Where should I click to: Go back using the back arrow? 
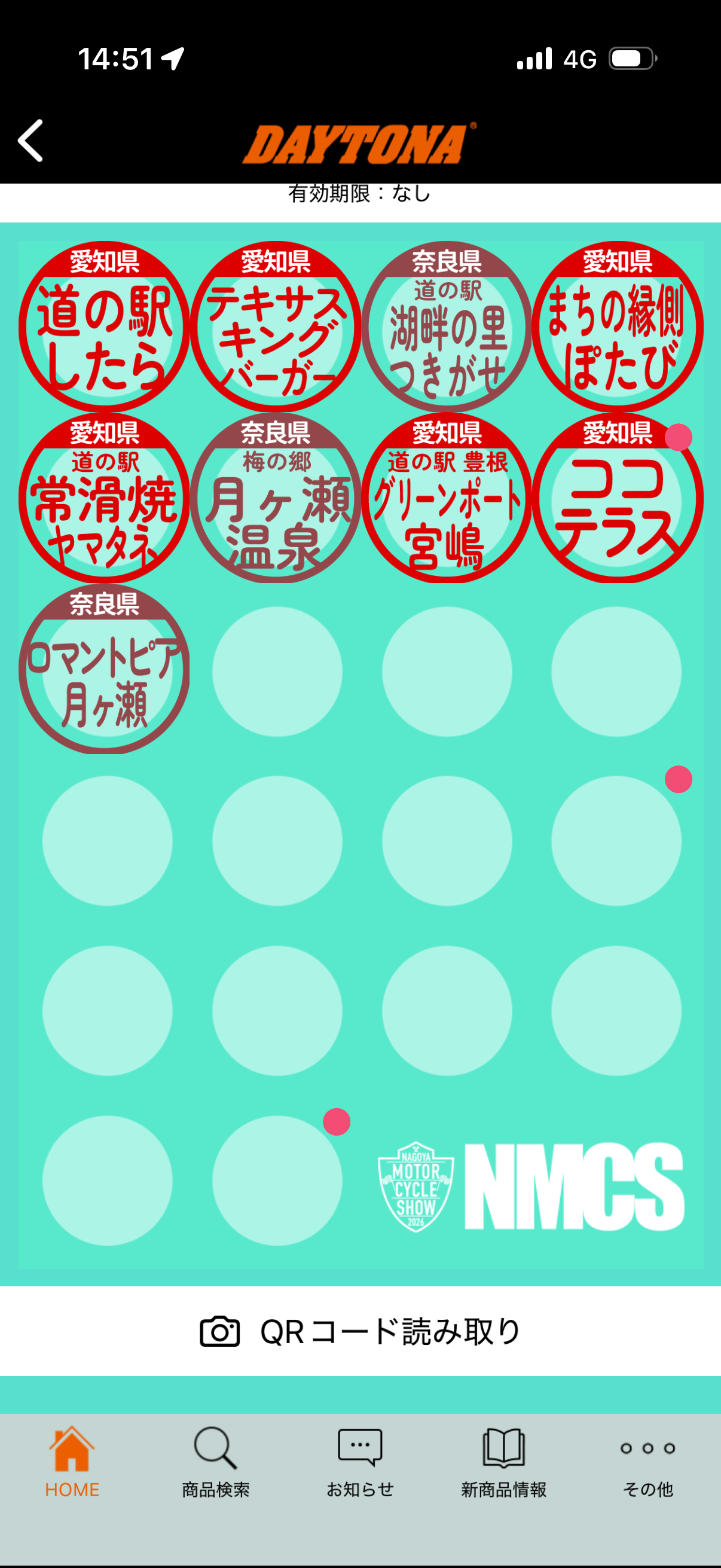pyautogui.click(x=30, y=141)
